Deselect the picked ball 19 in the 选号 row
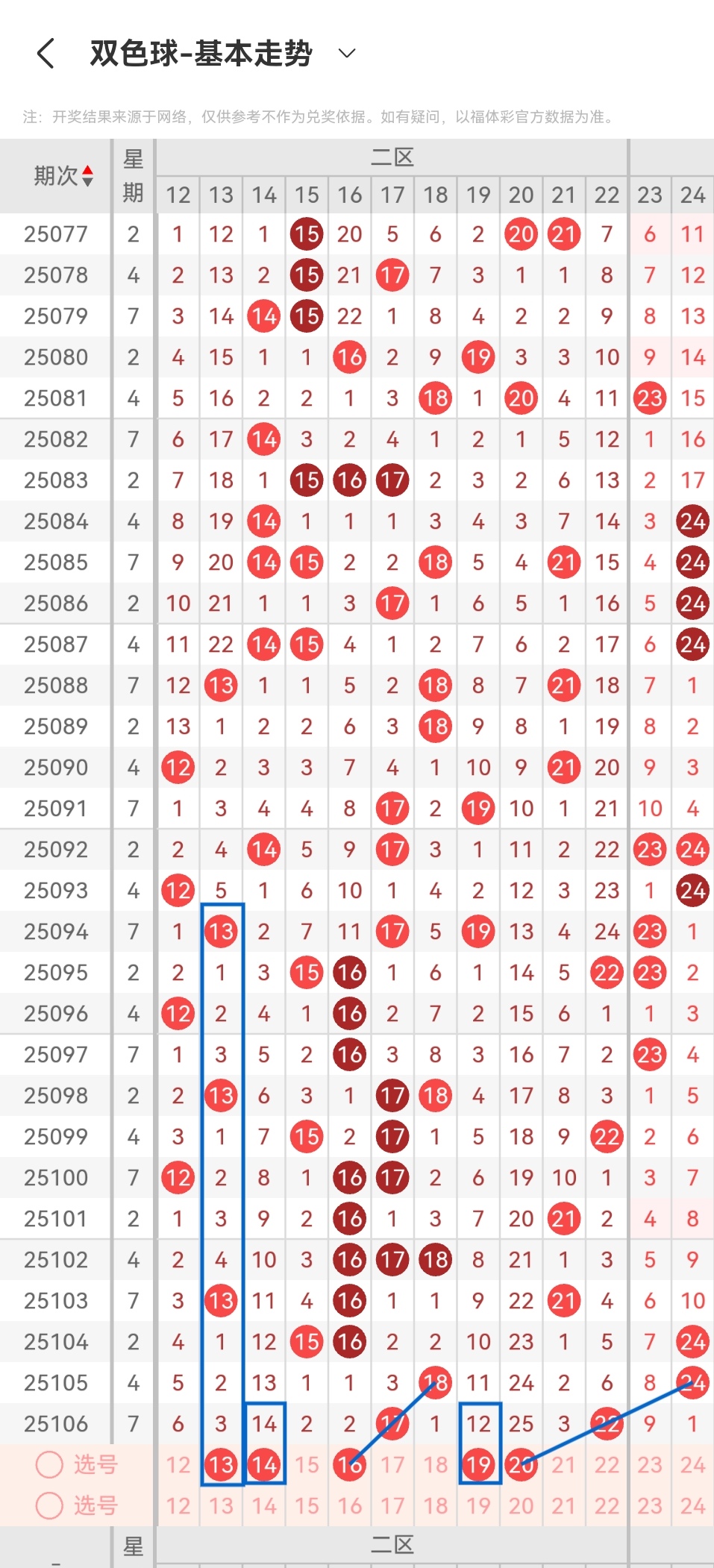This screenshot has width=714, height=1568. point(478,1464)
